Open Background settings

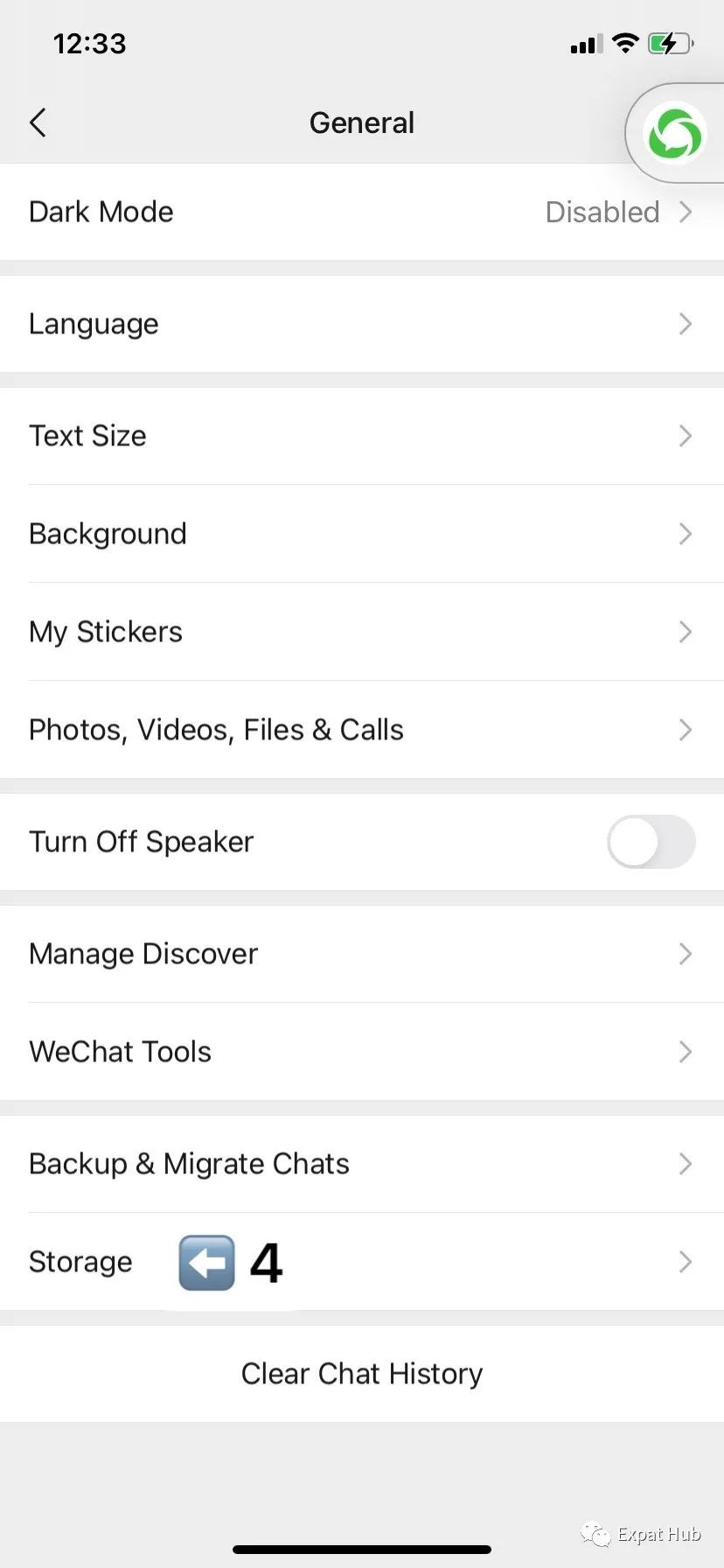(x=362, y=534)
